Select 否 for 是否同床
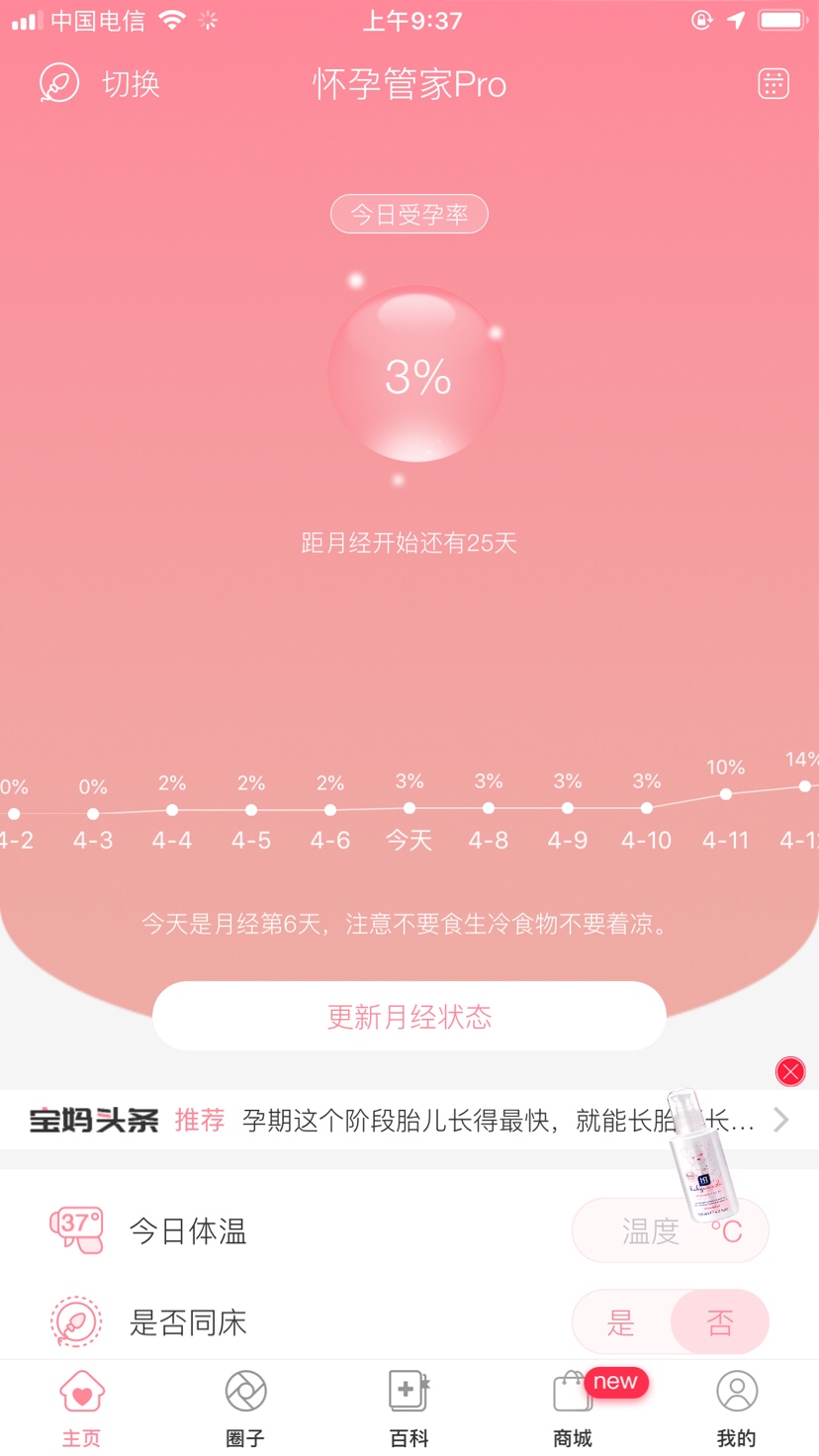Image resolution: width=819 pixels, height=1456 pixels. (720, 1322)
